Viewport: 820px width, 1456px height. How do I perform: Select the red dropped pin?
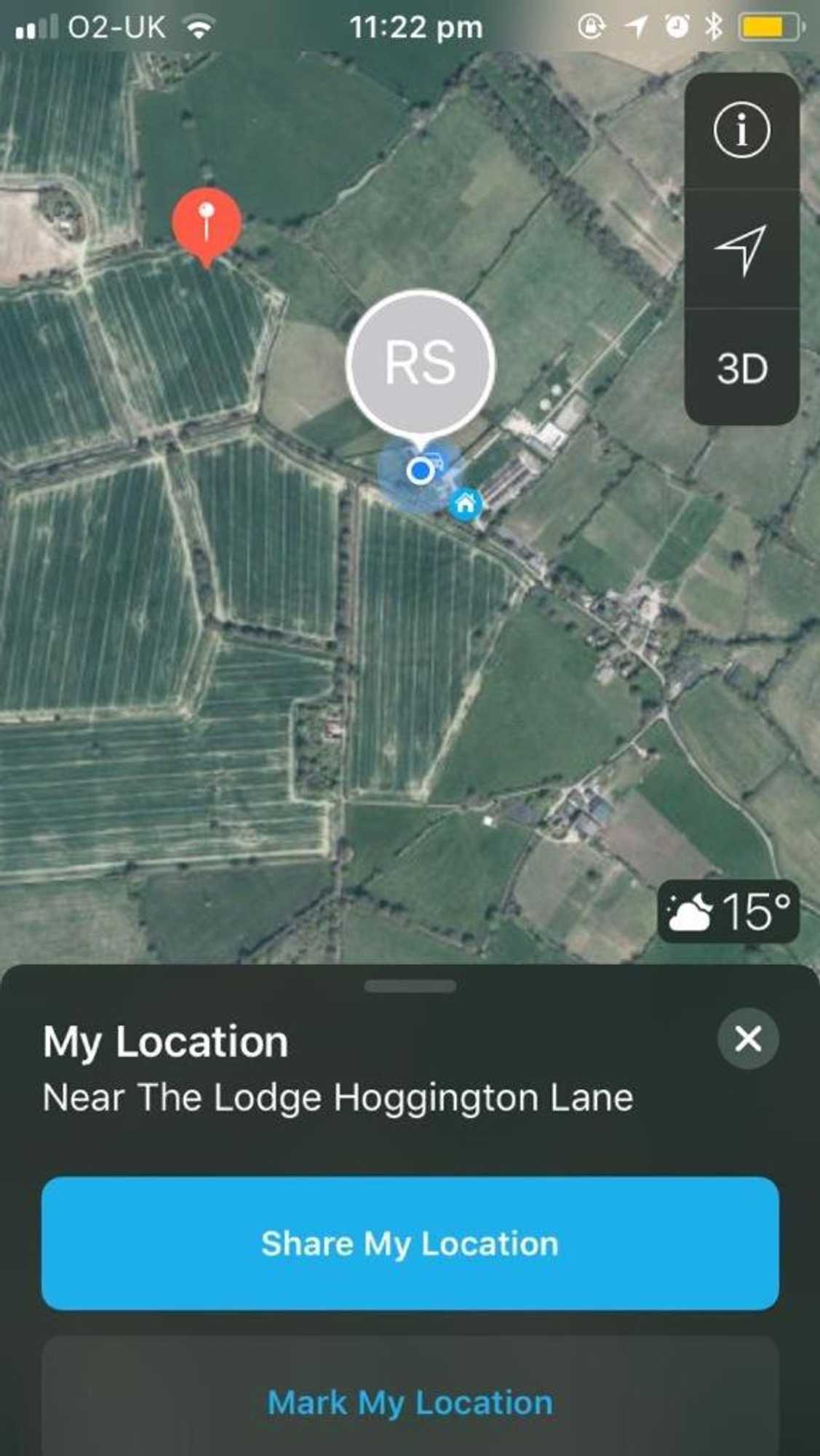[207, 222]
